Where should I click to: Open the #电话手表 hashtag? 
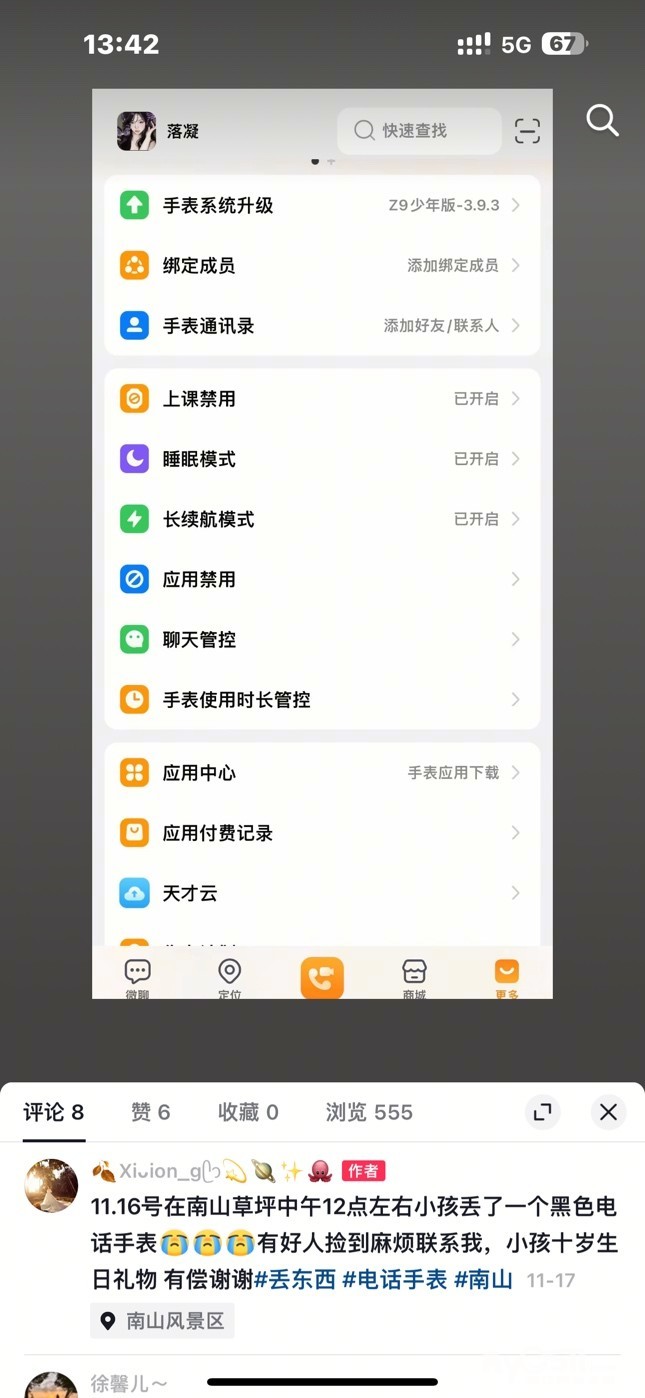pos(395,1279)
